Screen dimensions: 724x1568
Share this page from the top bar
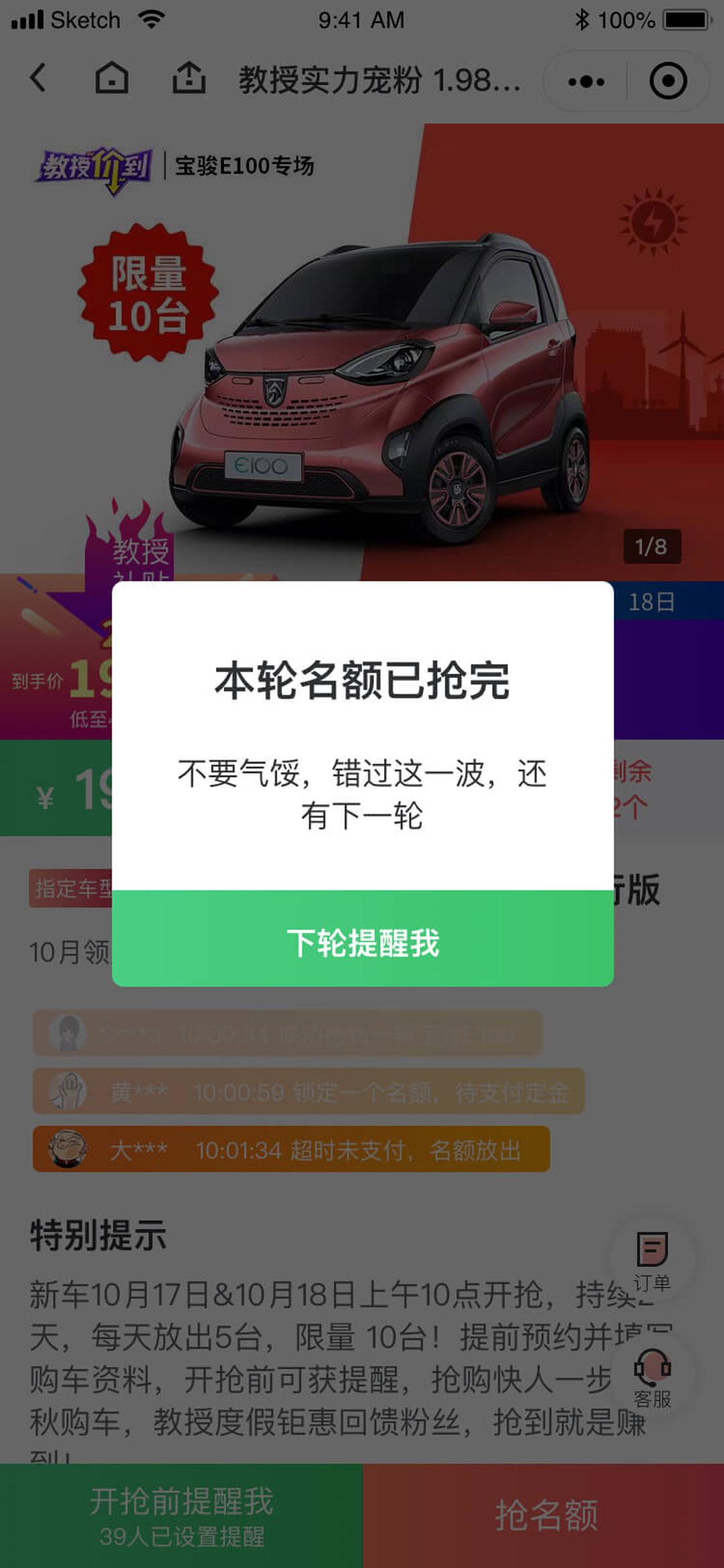189,78
